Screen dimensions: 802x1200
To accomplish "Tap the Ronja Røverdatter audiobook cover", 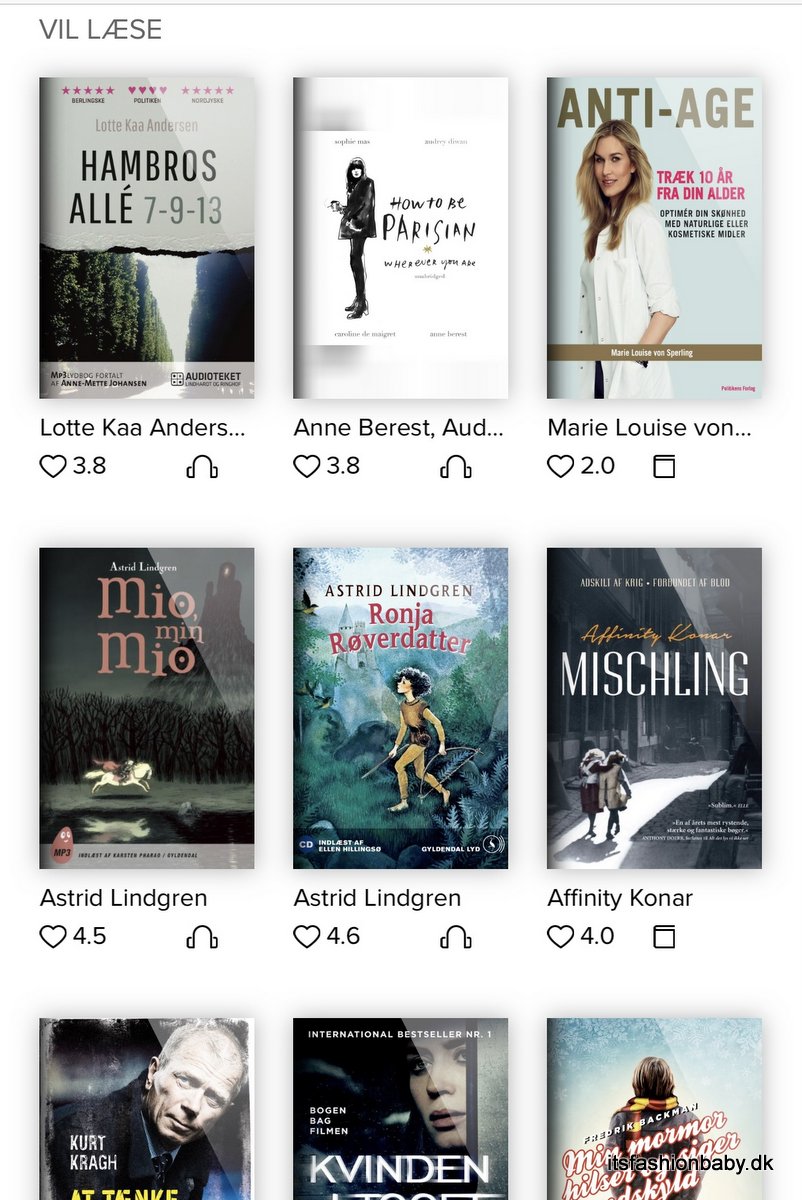I will pyautogui.click(x=400, y=708).
